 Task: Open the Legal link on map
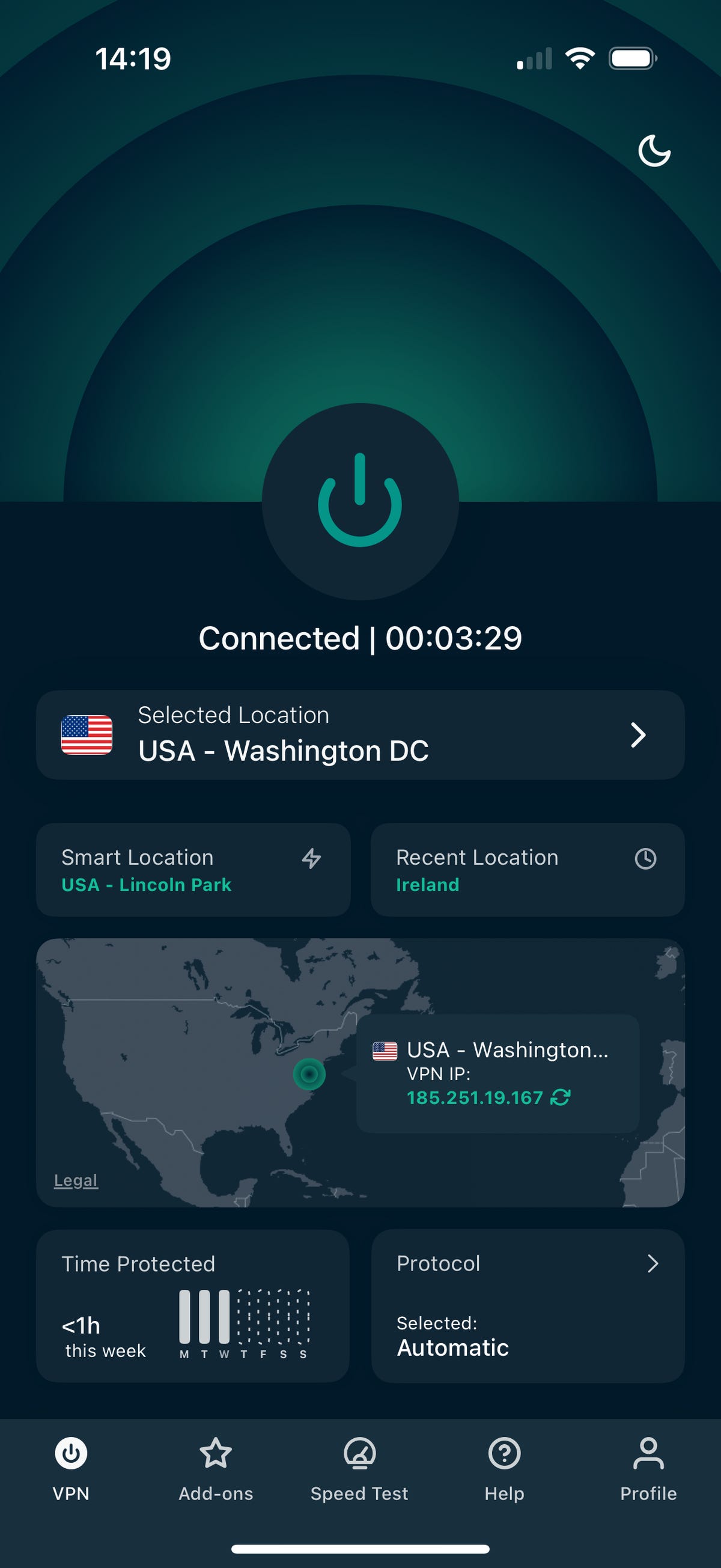point(76,1180)
